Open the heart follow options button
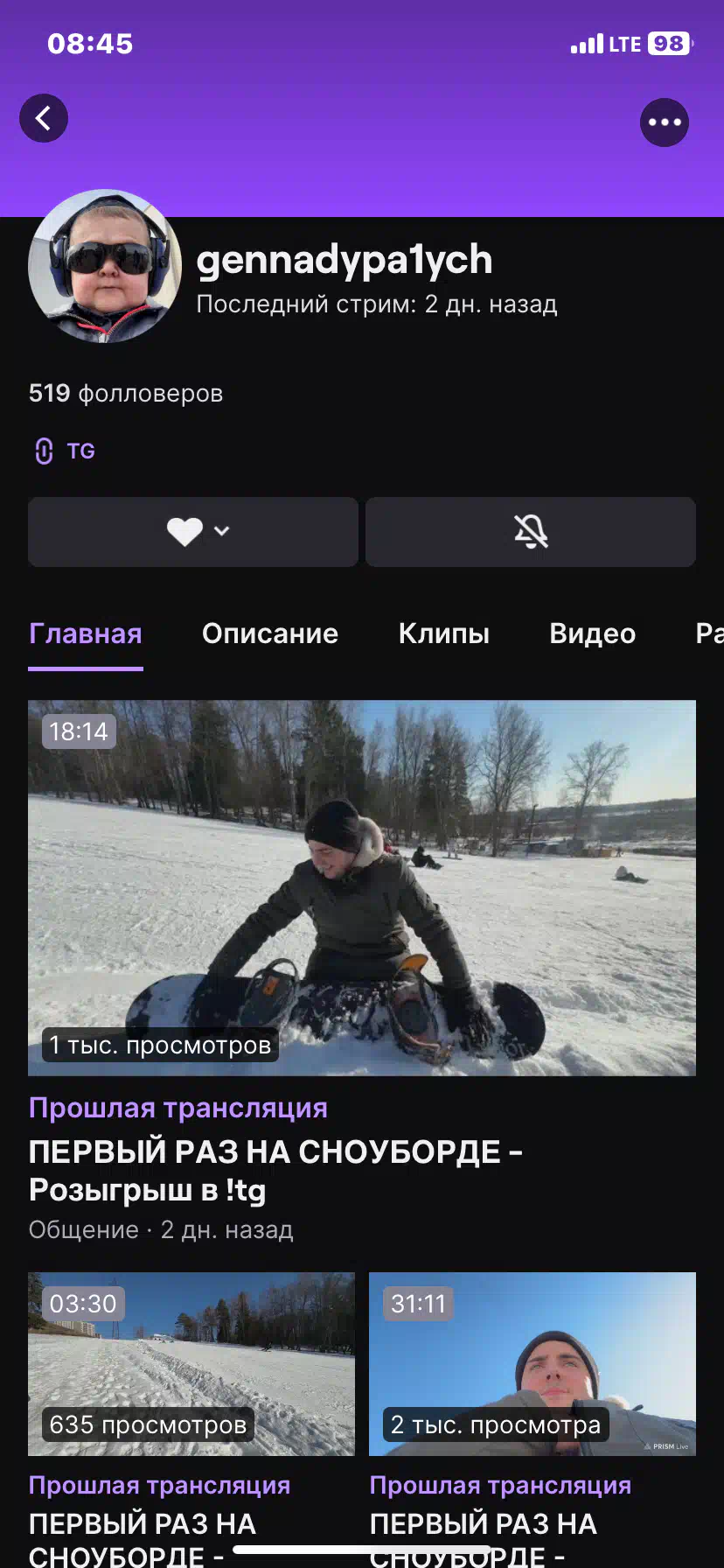 tap(193, 532)
